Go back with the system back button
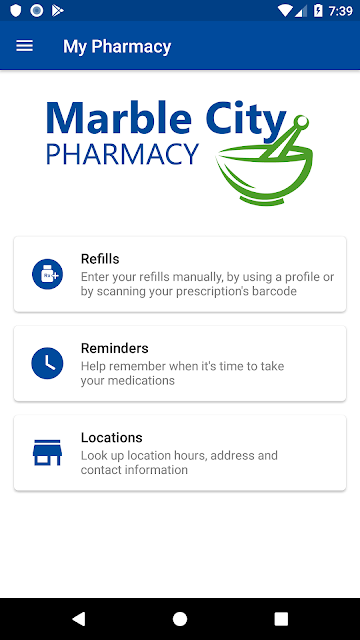This screenshot has height=640, width=360. [78, 619]
